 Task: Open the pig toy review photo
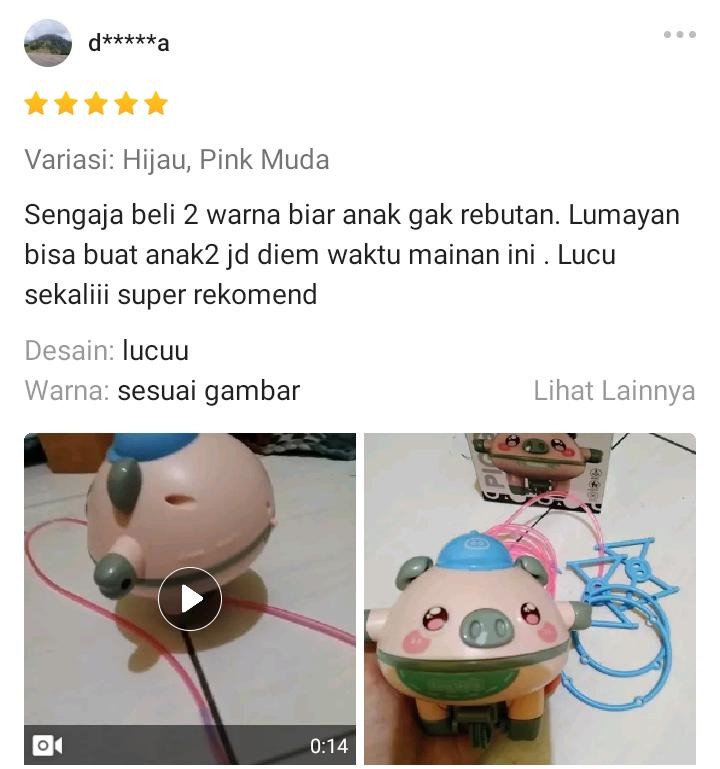(x=529, y=598)
